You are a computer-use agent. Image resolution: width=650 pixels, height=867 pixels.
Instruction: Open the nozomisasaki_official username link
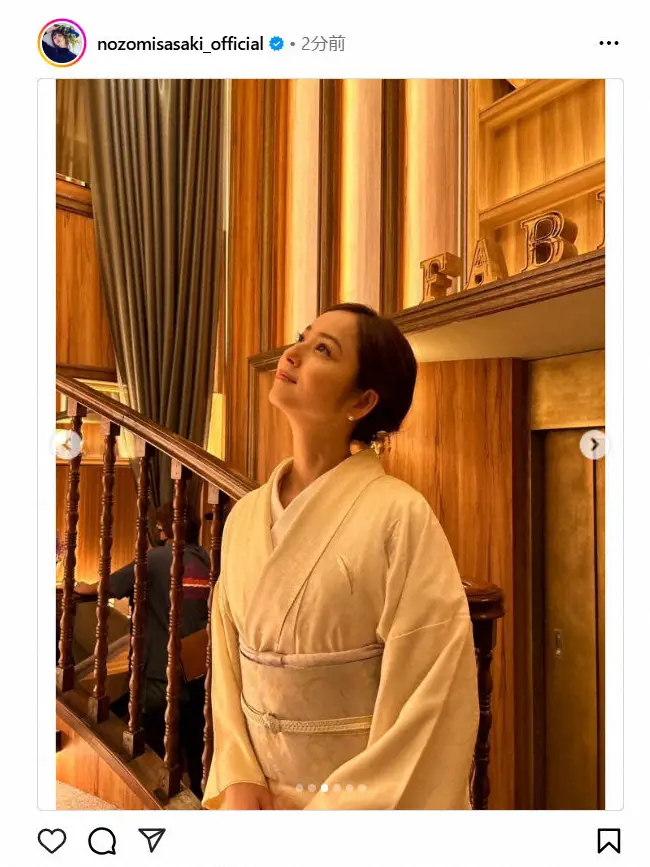click(x=180, y=44)
